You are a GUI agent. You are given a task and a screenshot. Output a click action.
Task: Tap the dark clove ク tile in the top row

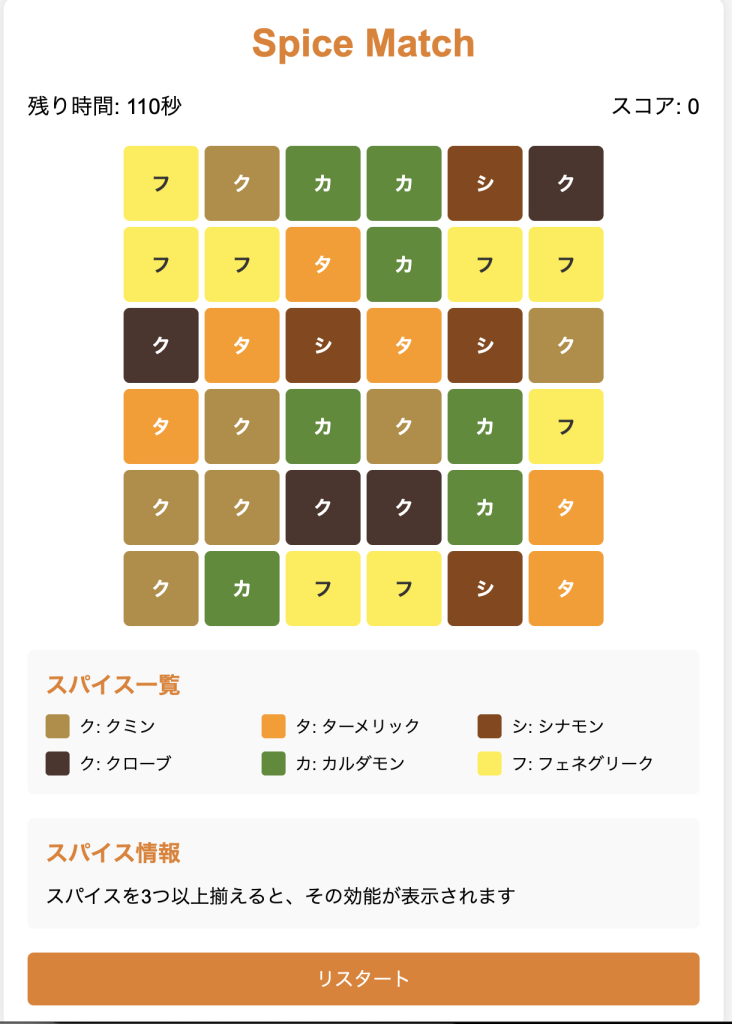[x=566, y=183]
